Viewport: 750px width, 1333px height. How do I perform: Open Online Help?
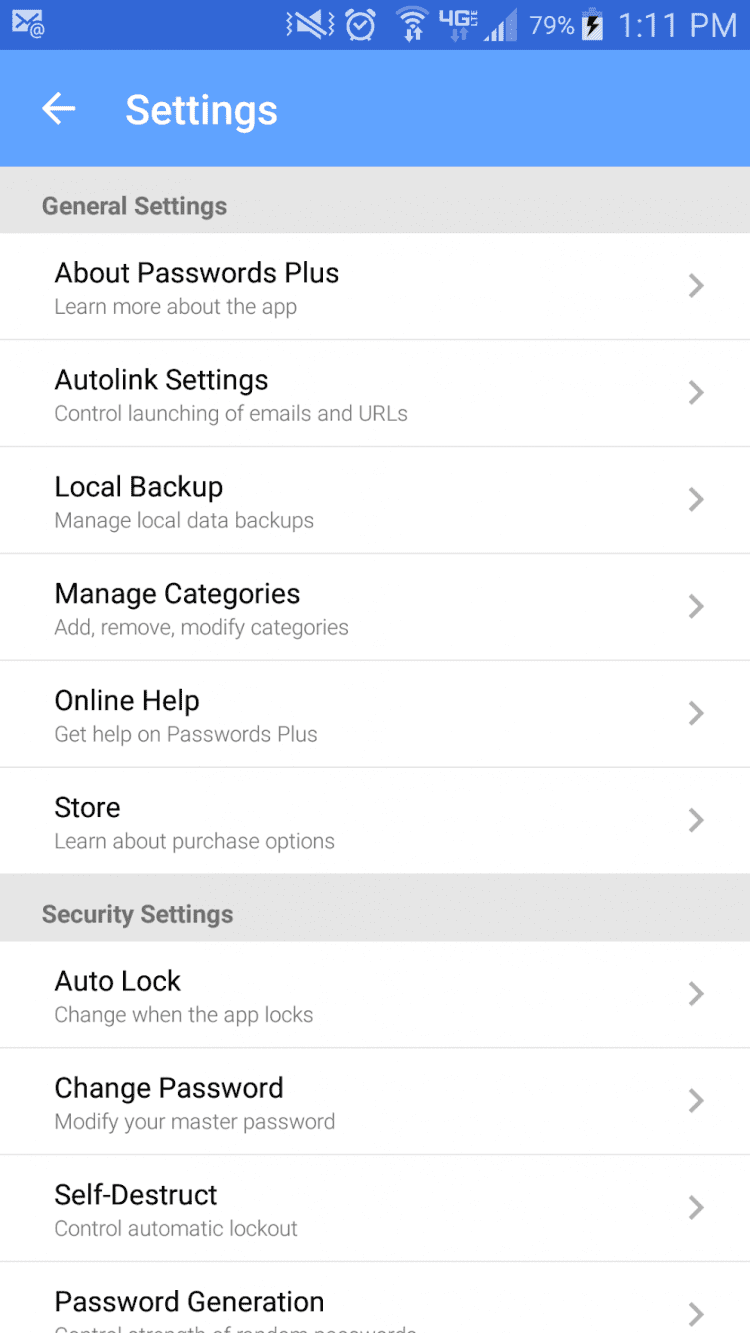374,715
